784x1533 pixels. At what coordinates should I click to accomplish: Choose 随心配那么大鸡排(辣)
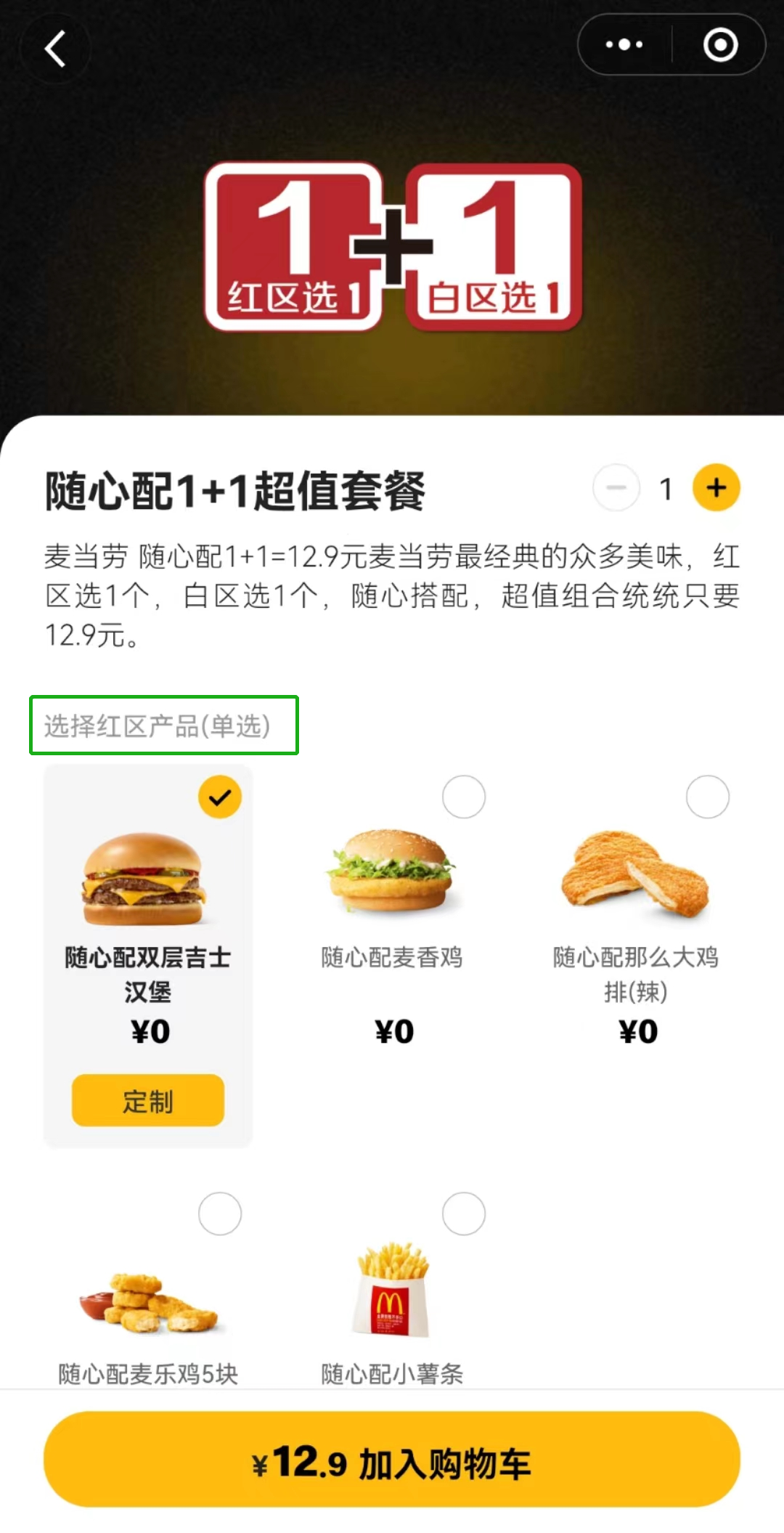click(x=708, y=797)
